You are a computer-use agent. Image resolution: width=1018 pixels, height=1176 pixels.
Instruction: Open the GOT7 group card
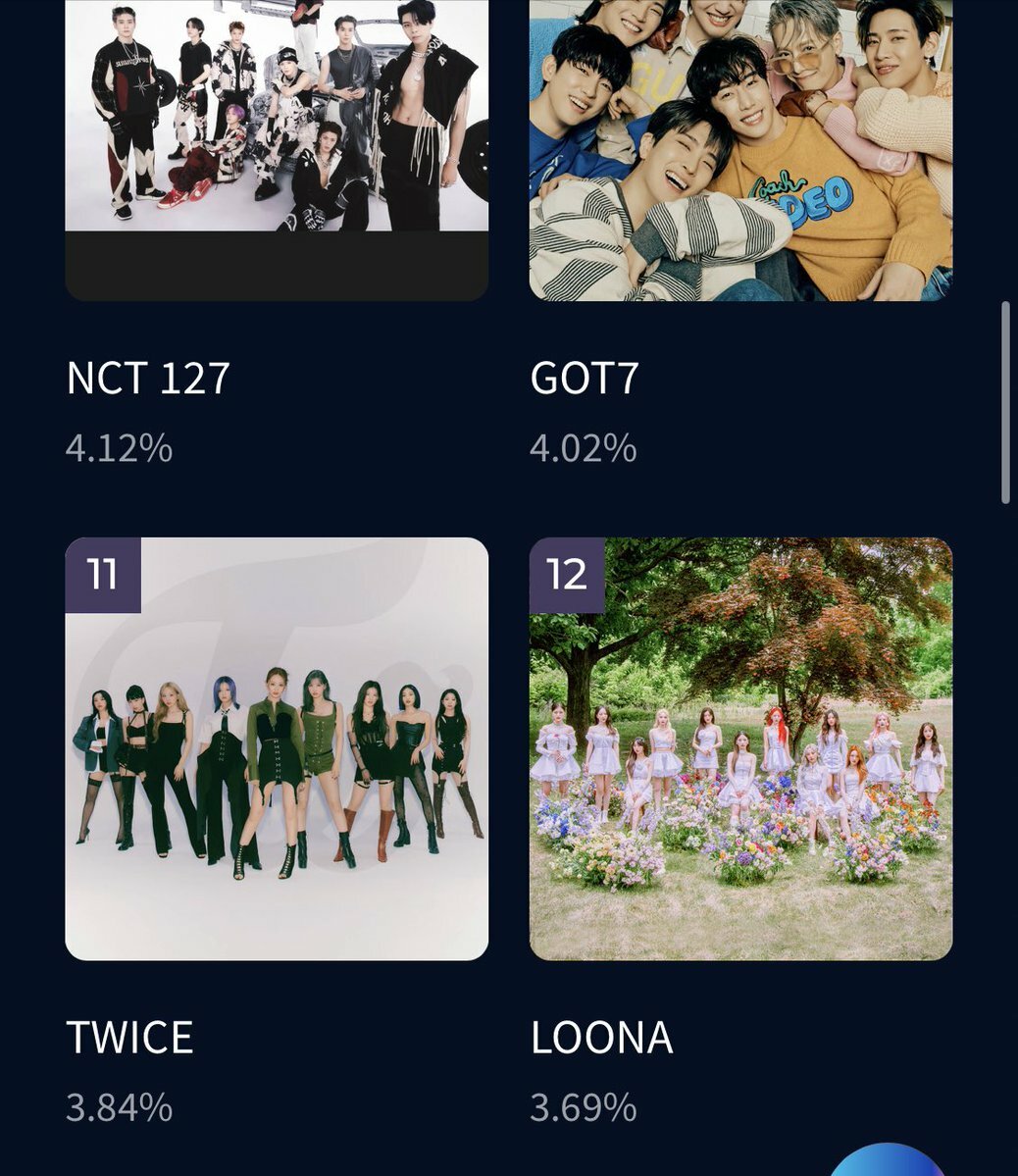click(x=740, y=147)
